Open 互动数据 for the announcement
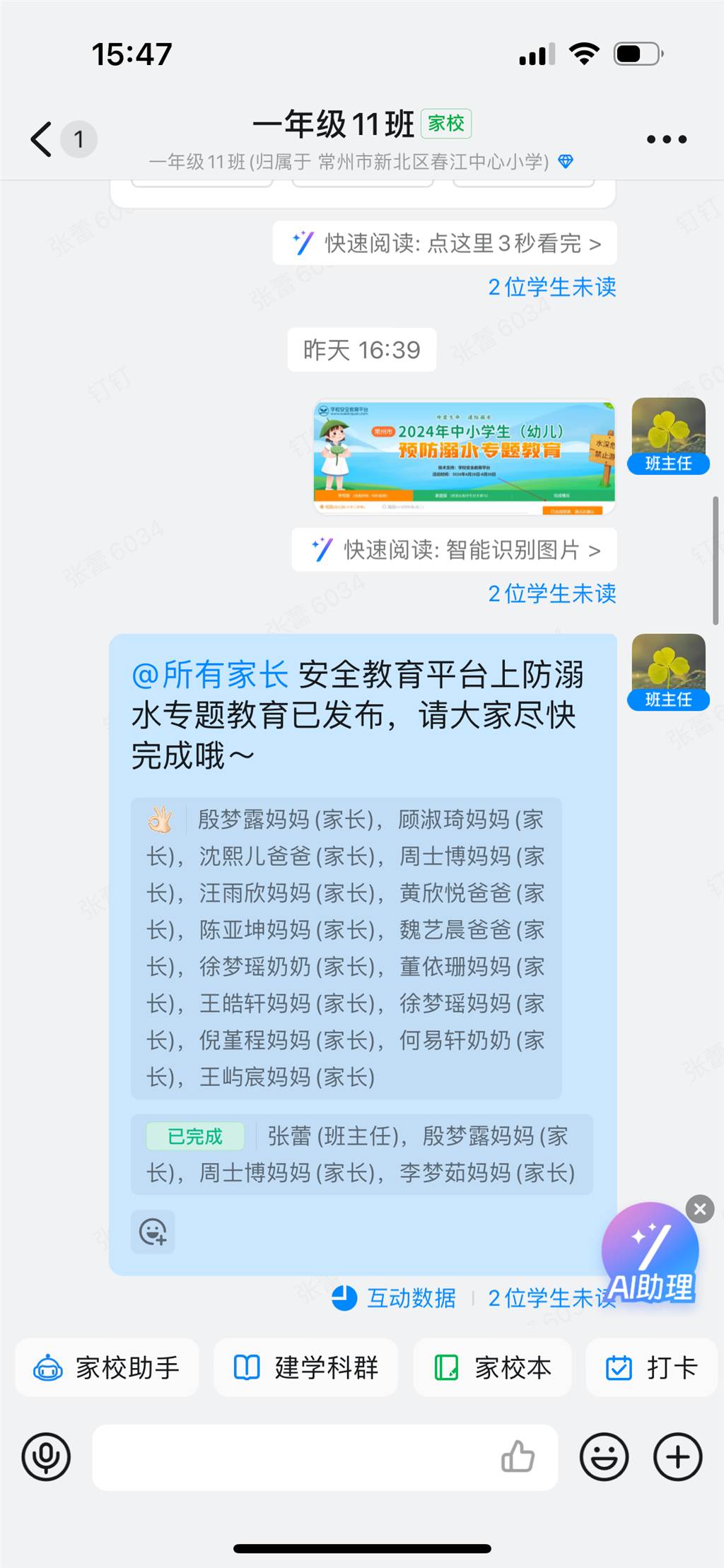 [395, 1298]
